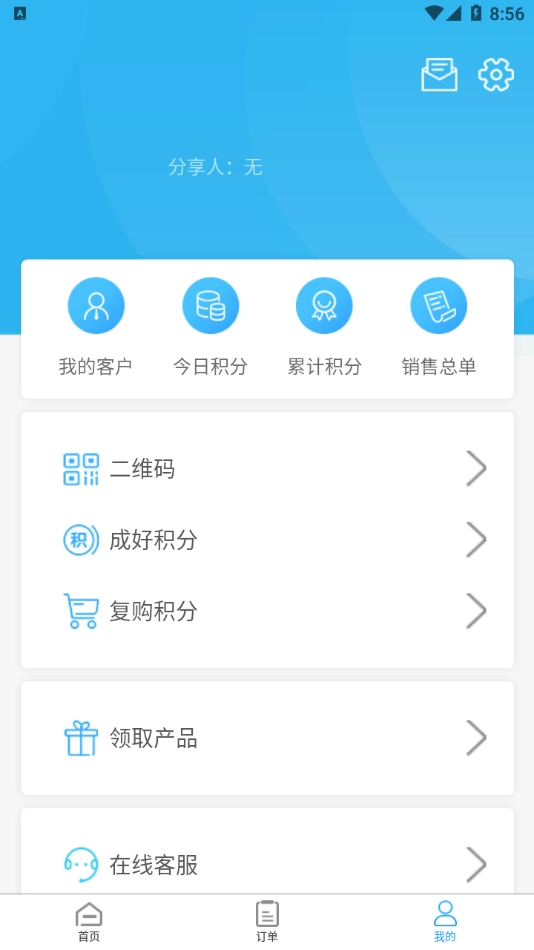View 累计积分

[324, 327]
